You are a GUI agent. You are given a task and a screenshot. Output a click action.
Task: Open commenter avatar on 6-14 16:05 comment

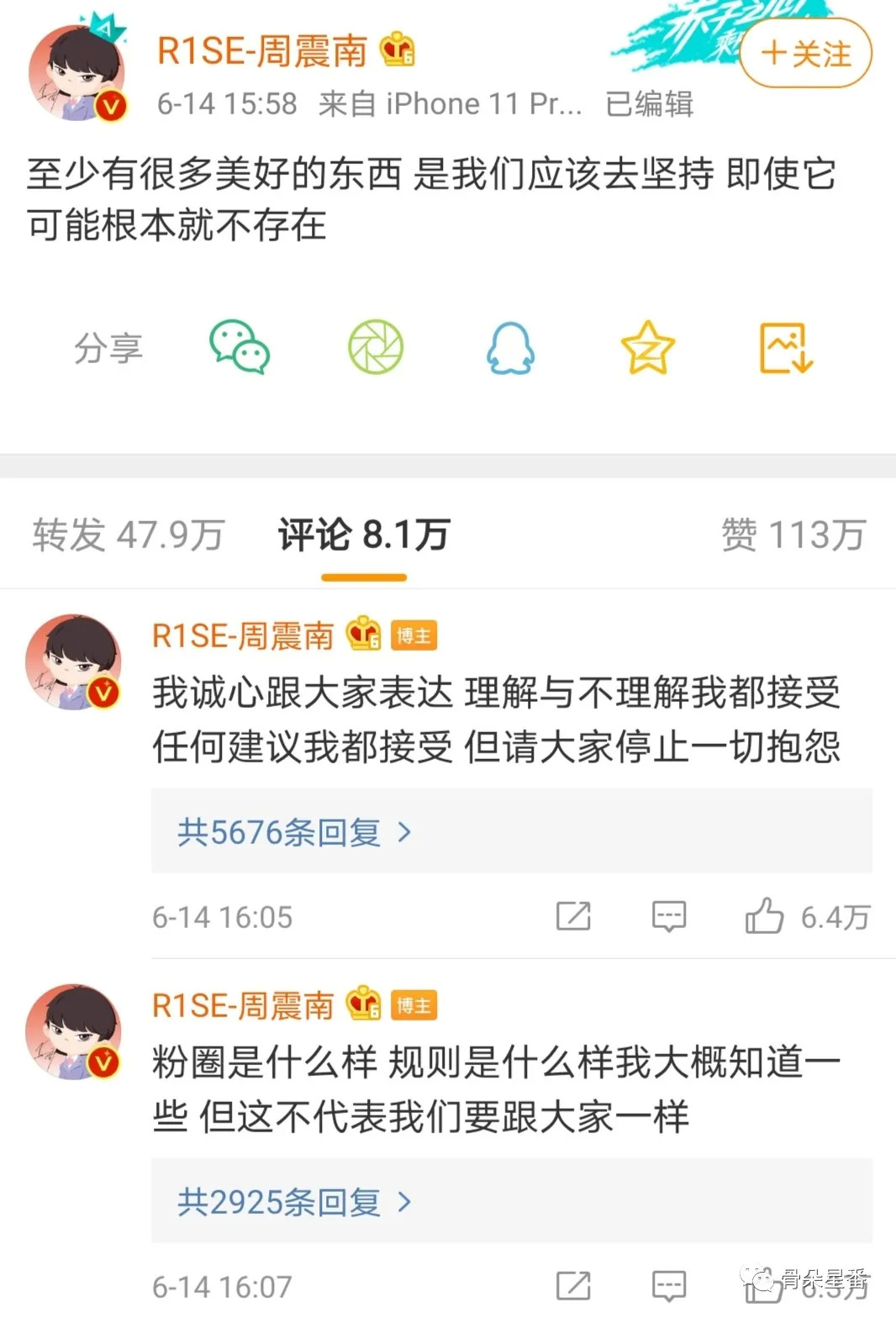point(73,662)
